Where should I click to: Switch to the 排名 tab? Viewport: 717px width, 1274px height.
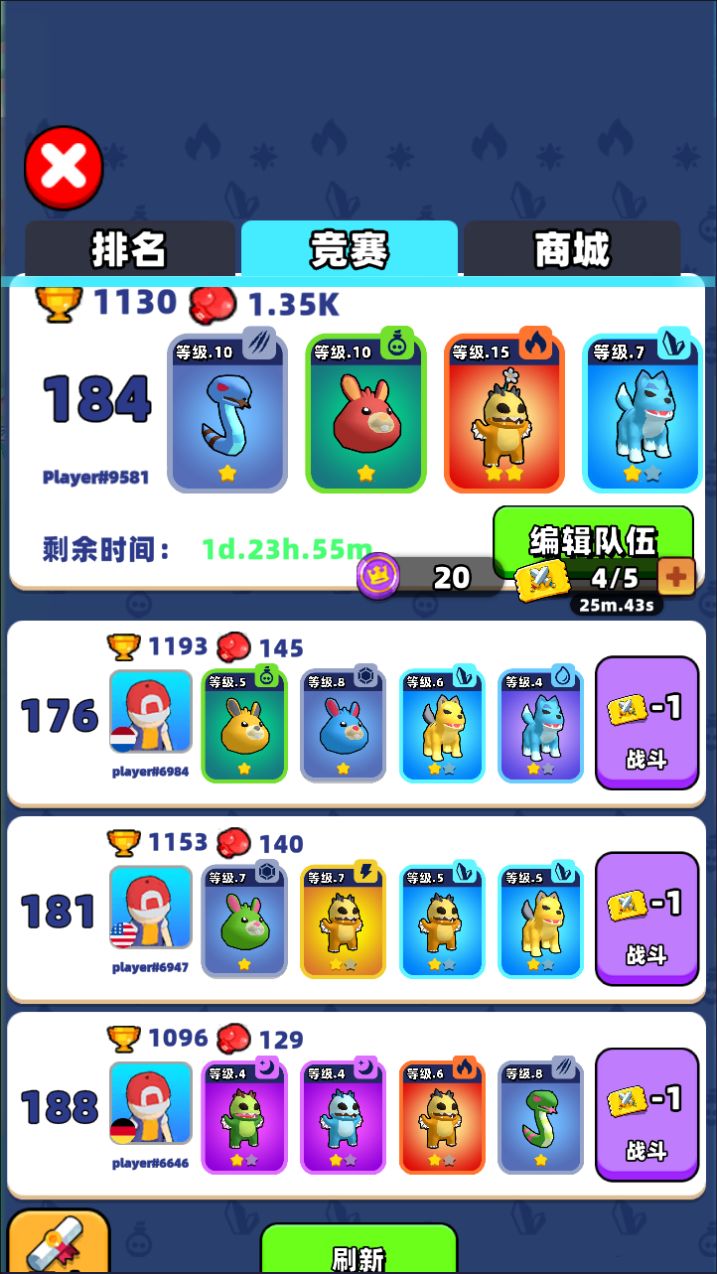click(130, 249)
